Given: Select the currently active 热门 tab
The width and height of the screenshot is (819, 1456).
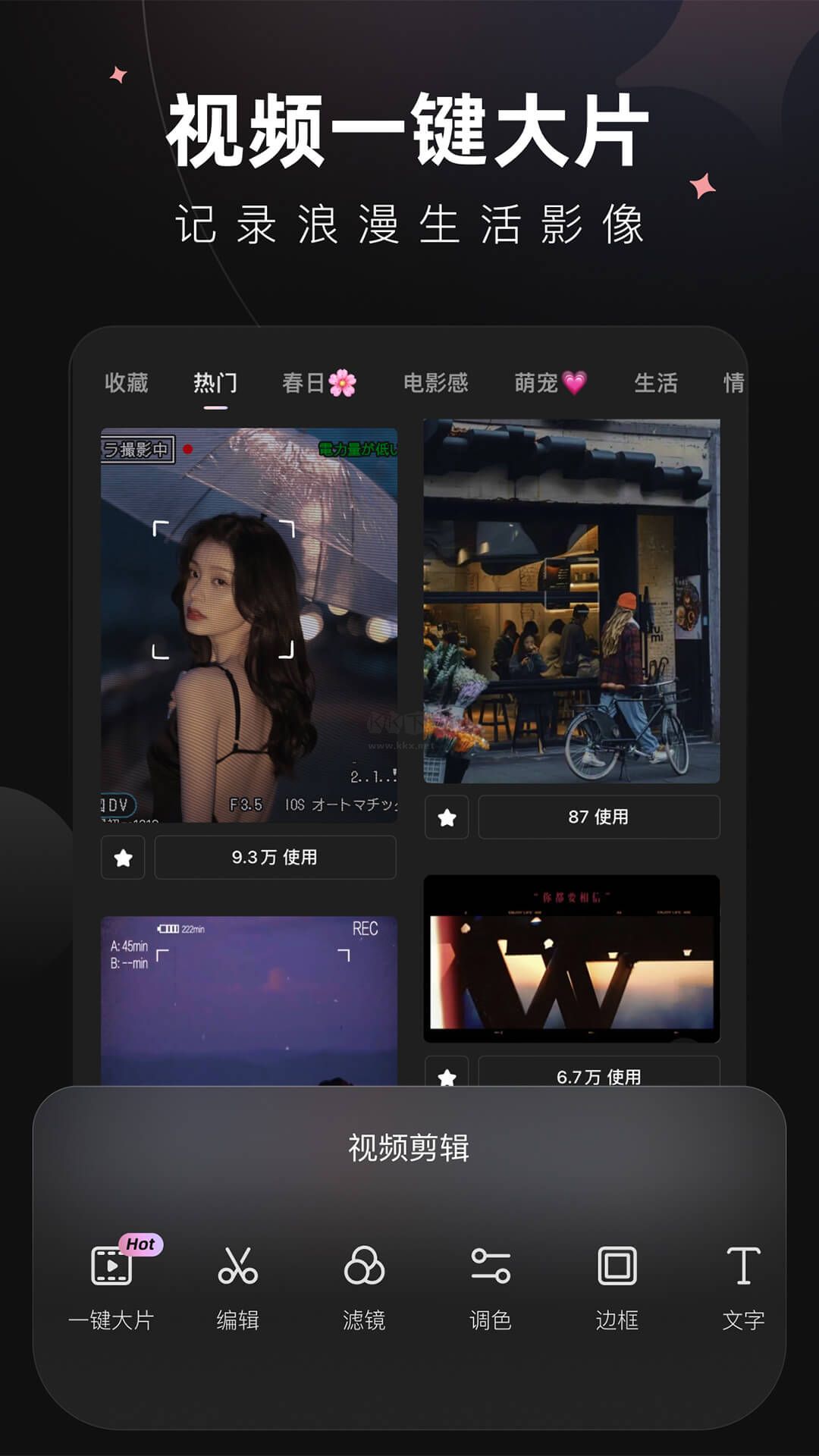Looking at the screenshot, I should coord(215,383).
